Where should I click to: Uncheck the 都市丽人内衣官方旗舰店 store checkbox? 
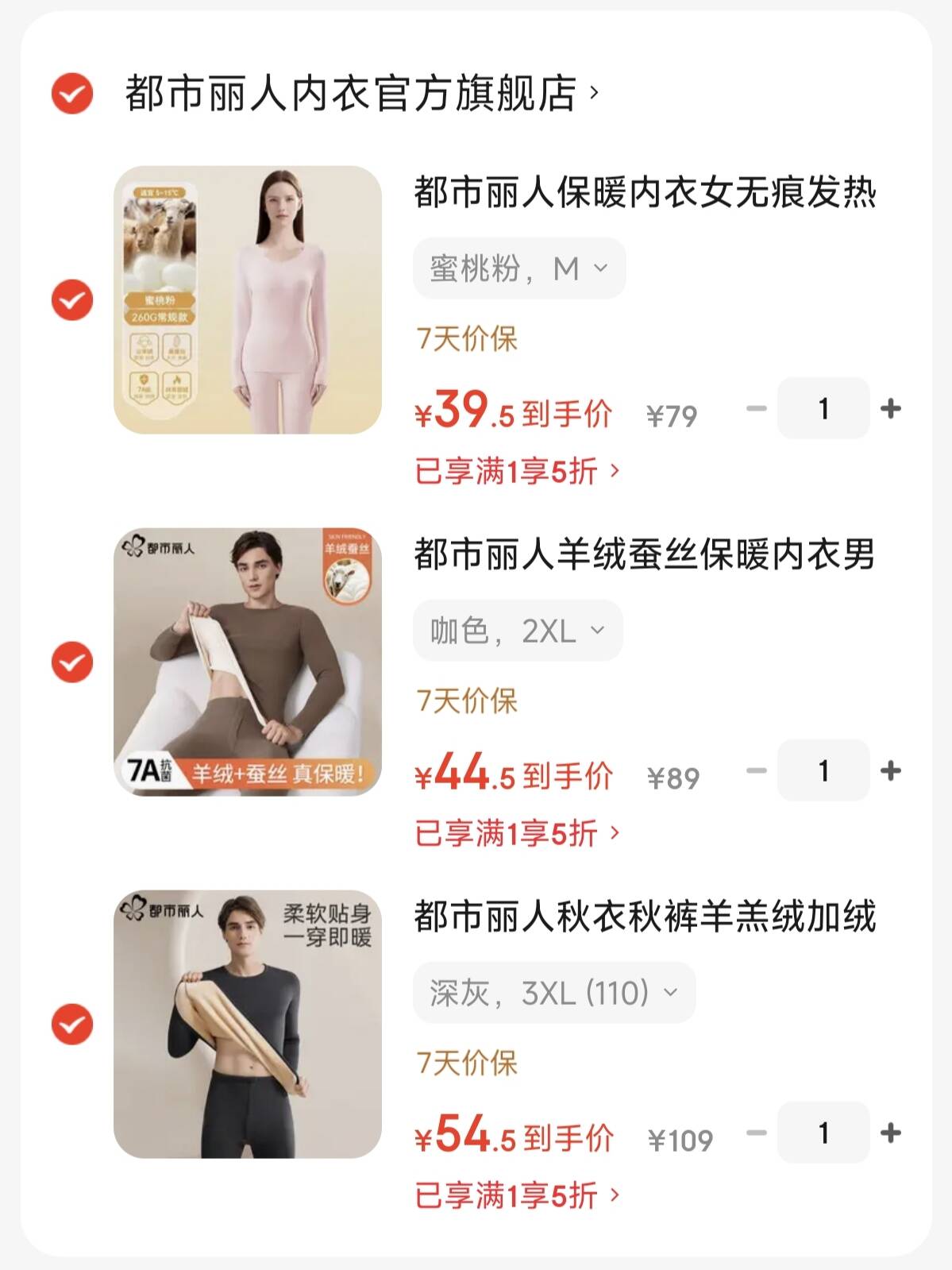72,94
